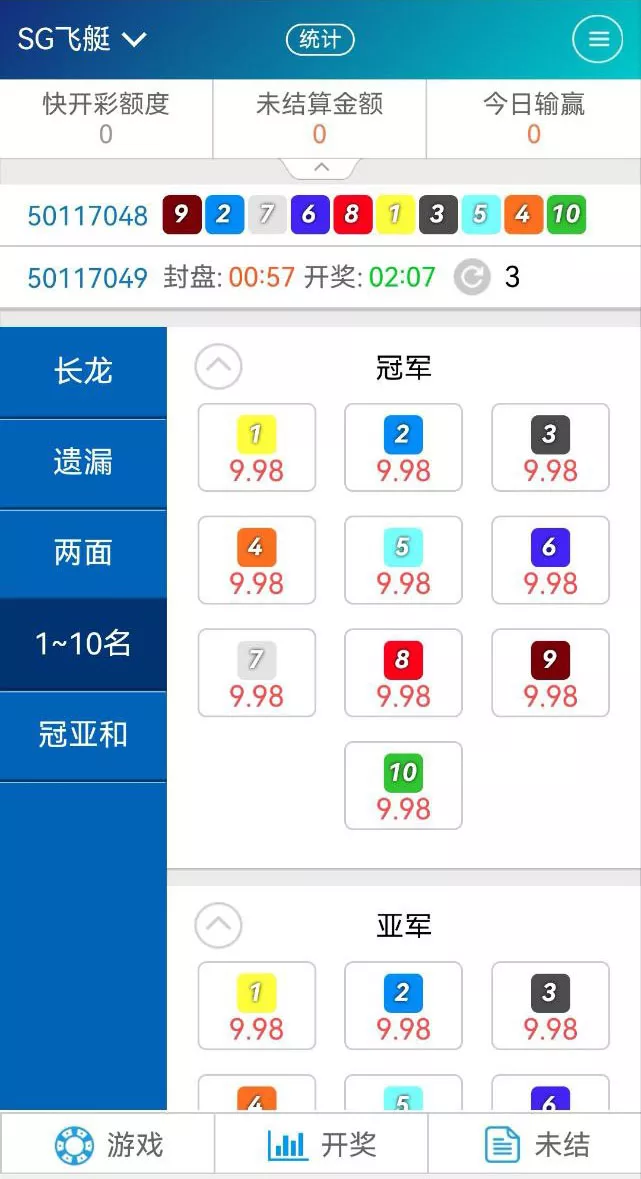Collapse the 亚军 section
Image resolution: width=641 pixels, height=1179 pixels.
(x=218, y=925)
